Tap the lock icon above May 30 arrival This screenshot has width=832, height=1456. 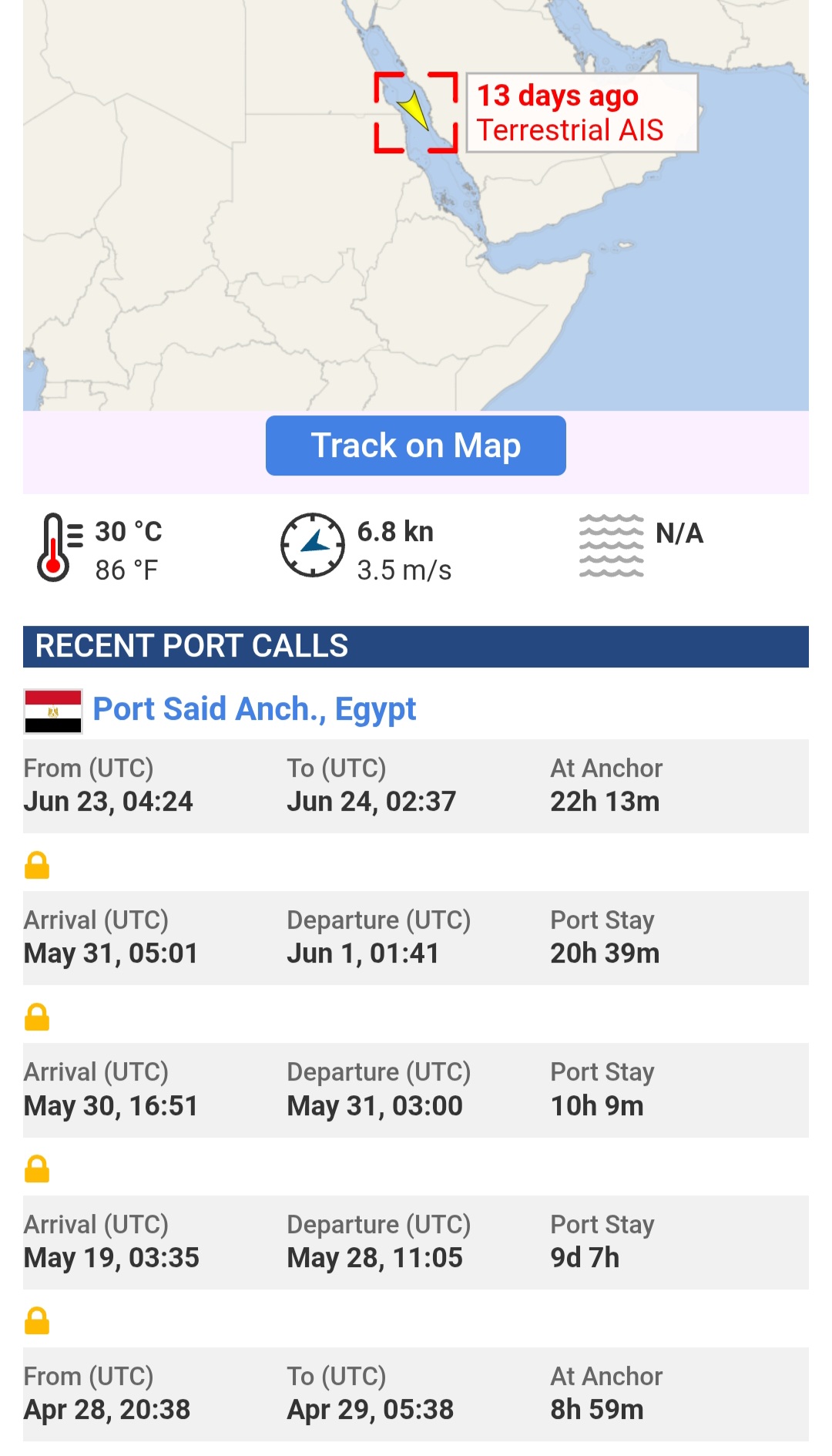tap(37, 1017)
